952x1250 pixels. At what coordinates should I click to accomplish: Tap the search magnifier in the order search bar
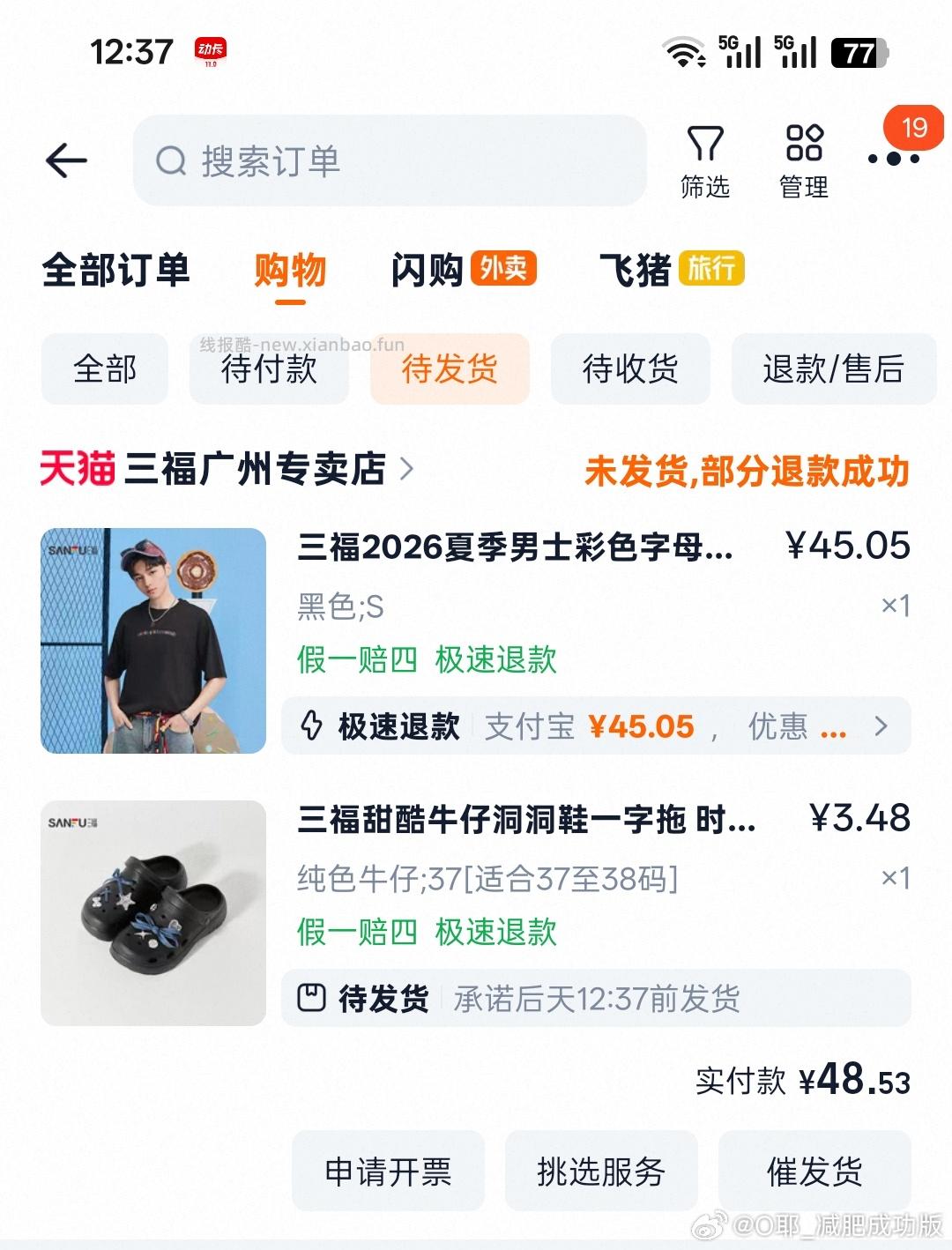click(x=170, y=161)
